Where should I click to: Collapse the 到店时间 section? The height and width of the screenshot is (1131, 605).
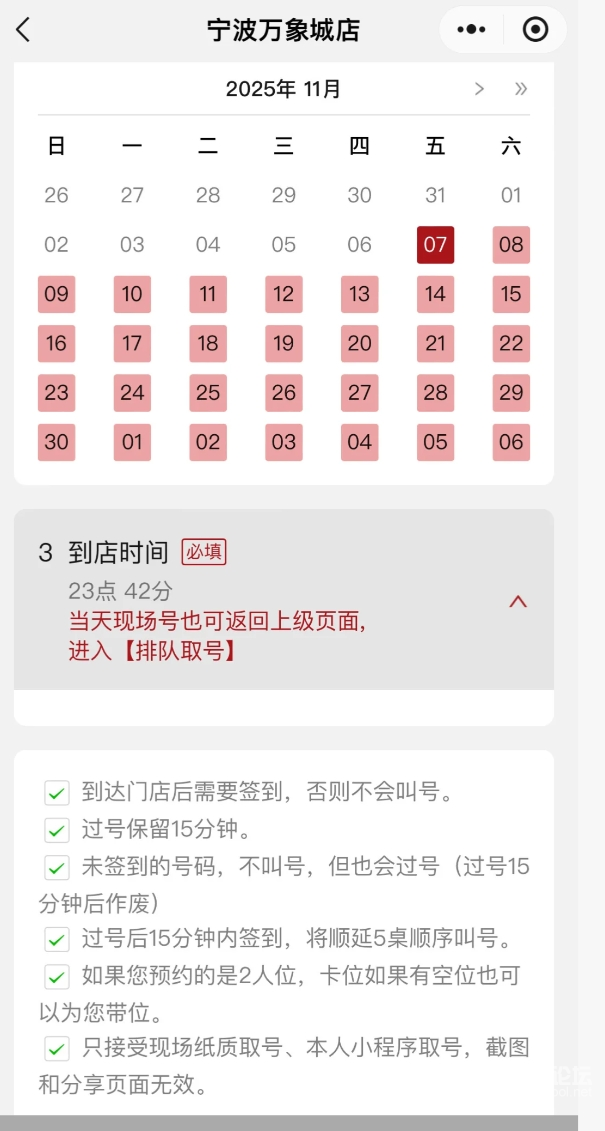tap(518, 601)
